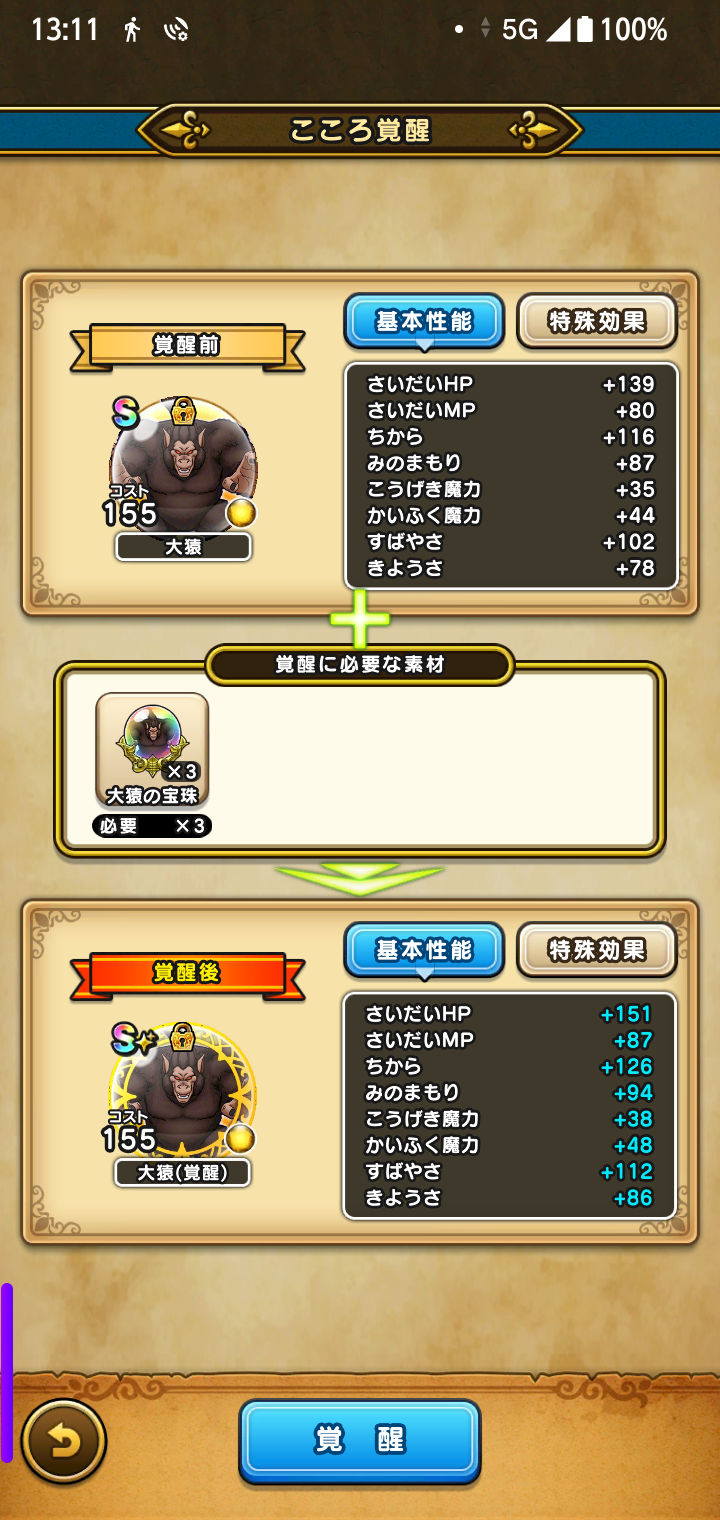The width and height of the screenshot is (720, 1520).
Task: Select 基本性能 tab in the 覚醒前 panel
Action: point(424,321)
